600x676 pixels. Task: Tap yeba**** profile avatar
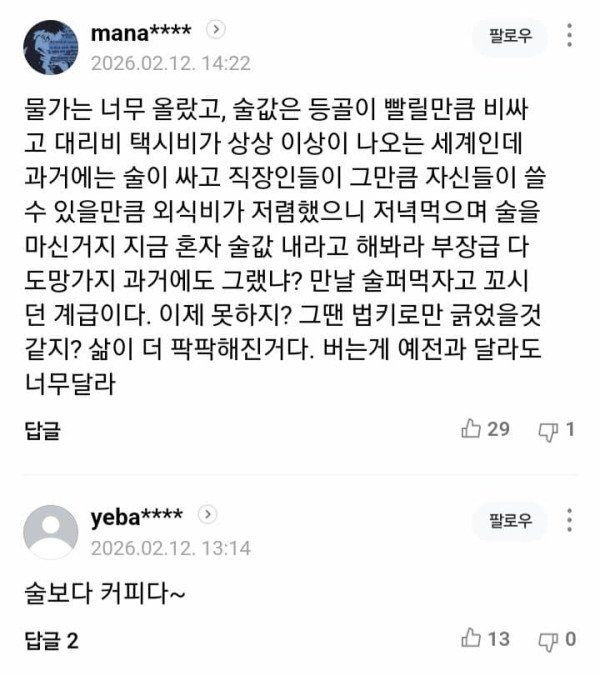[x=50, y=531]
